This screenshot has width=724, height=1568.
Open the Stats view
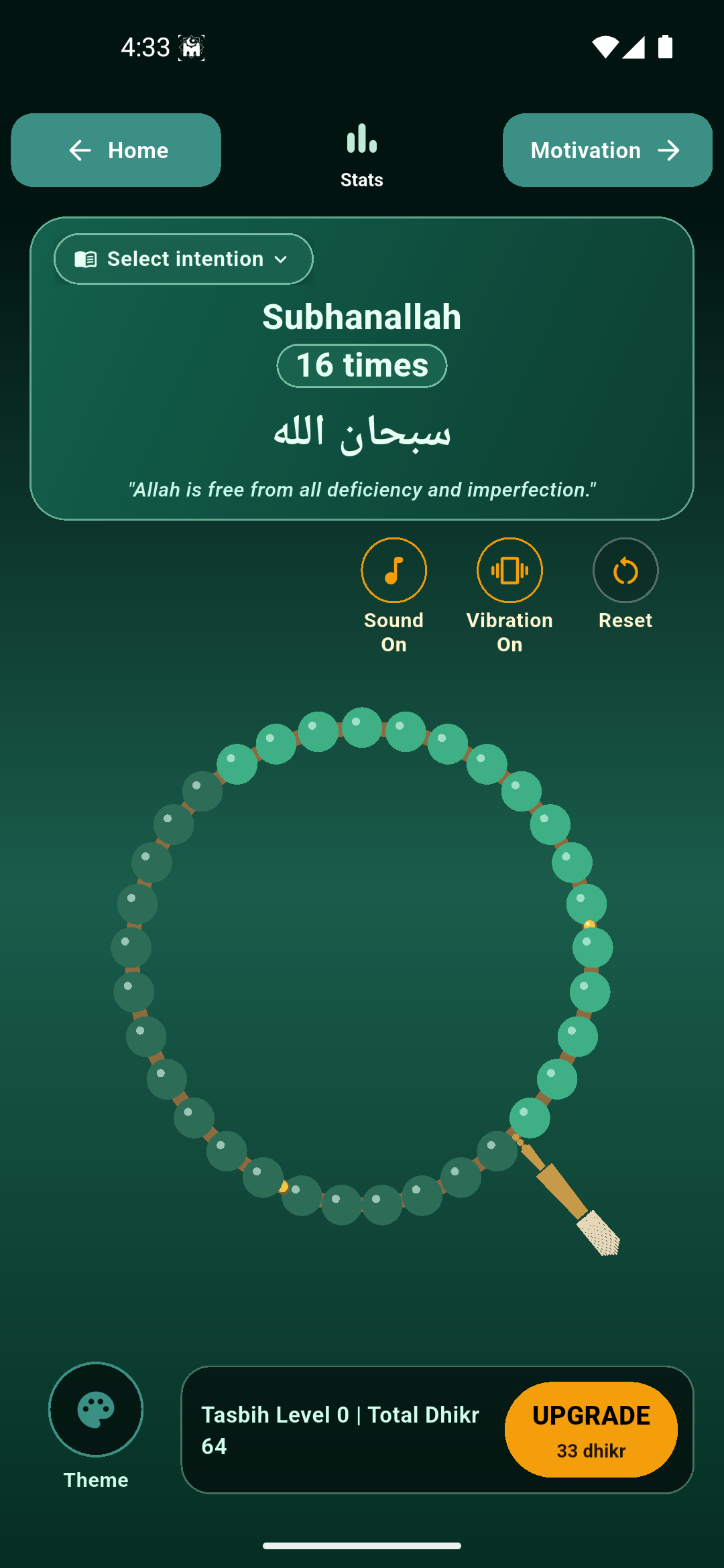point(362,155)
